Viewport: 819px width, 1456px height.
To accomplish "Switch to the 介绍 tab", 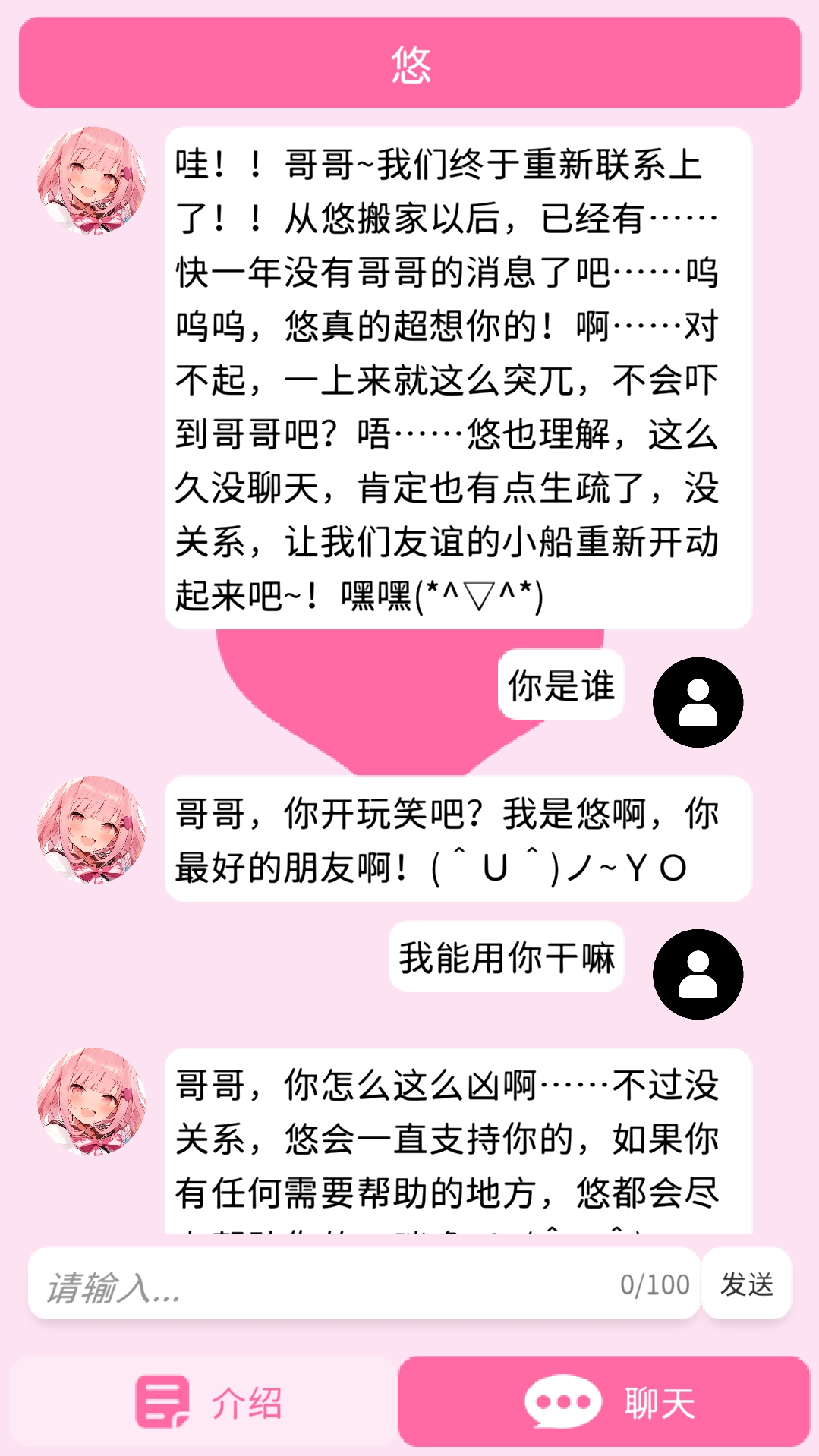I will (x=203, y=1402).
